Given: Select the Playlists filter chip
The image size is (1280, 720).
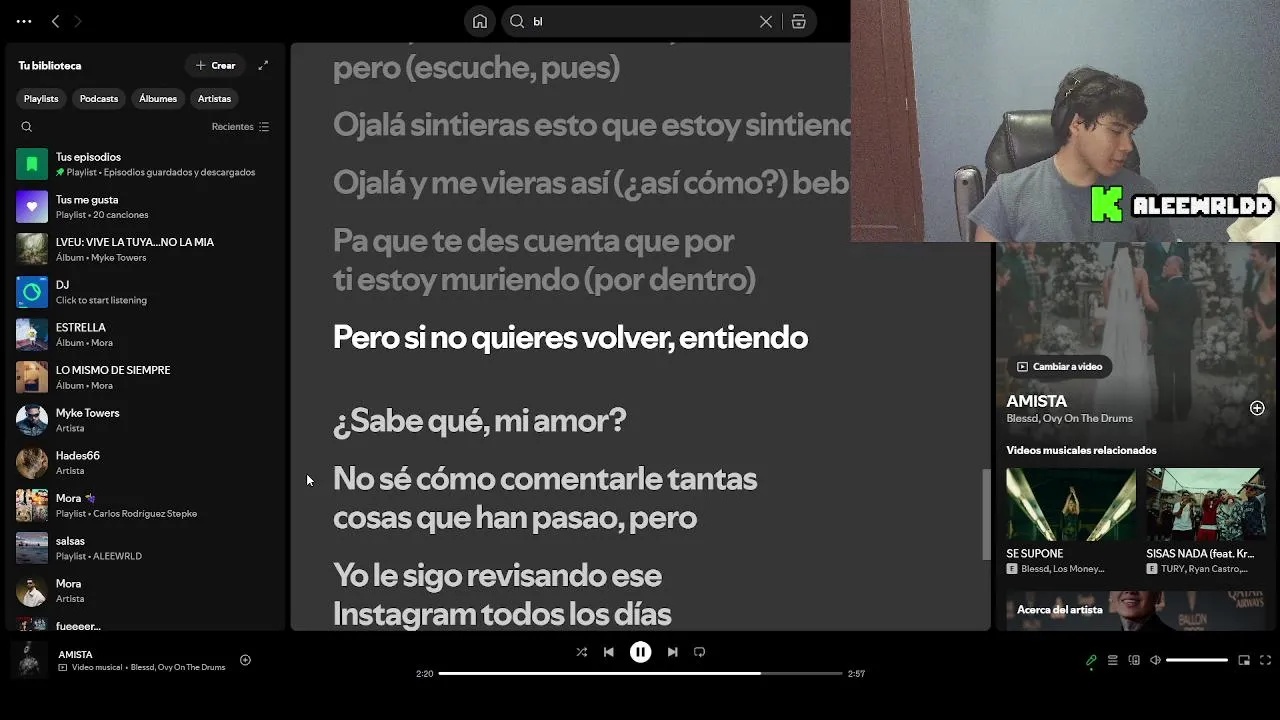Looking at the screenshot, I should coord(41,98).
